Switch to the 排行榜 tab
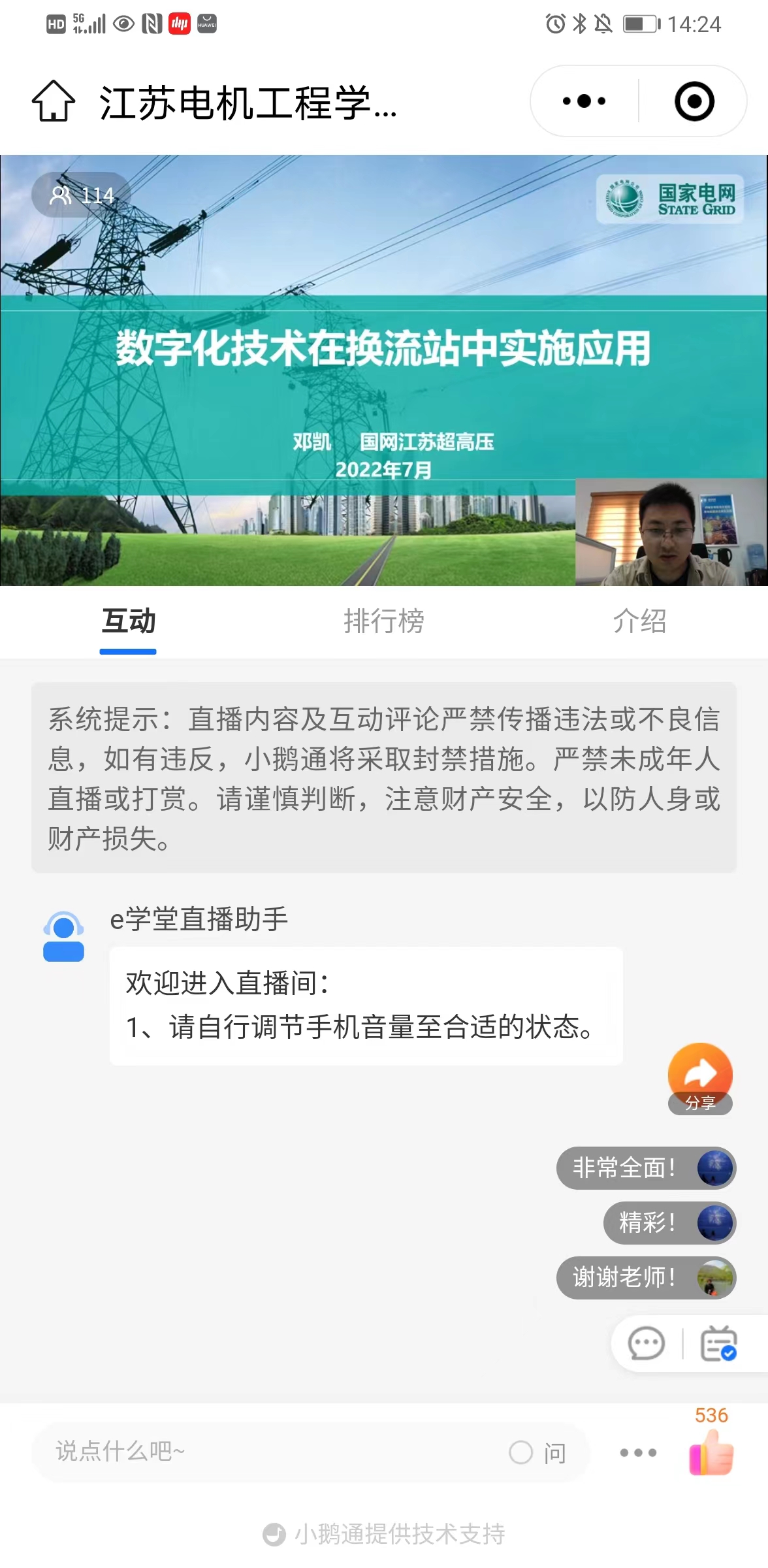Screen dimensions: 768x1568 384,621
